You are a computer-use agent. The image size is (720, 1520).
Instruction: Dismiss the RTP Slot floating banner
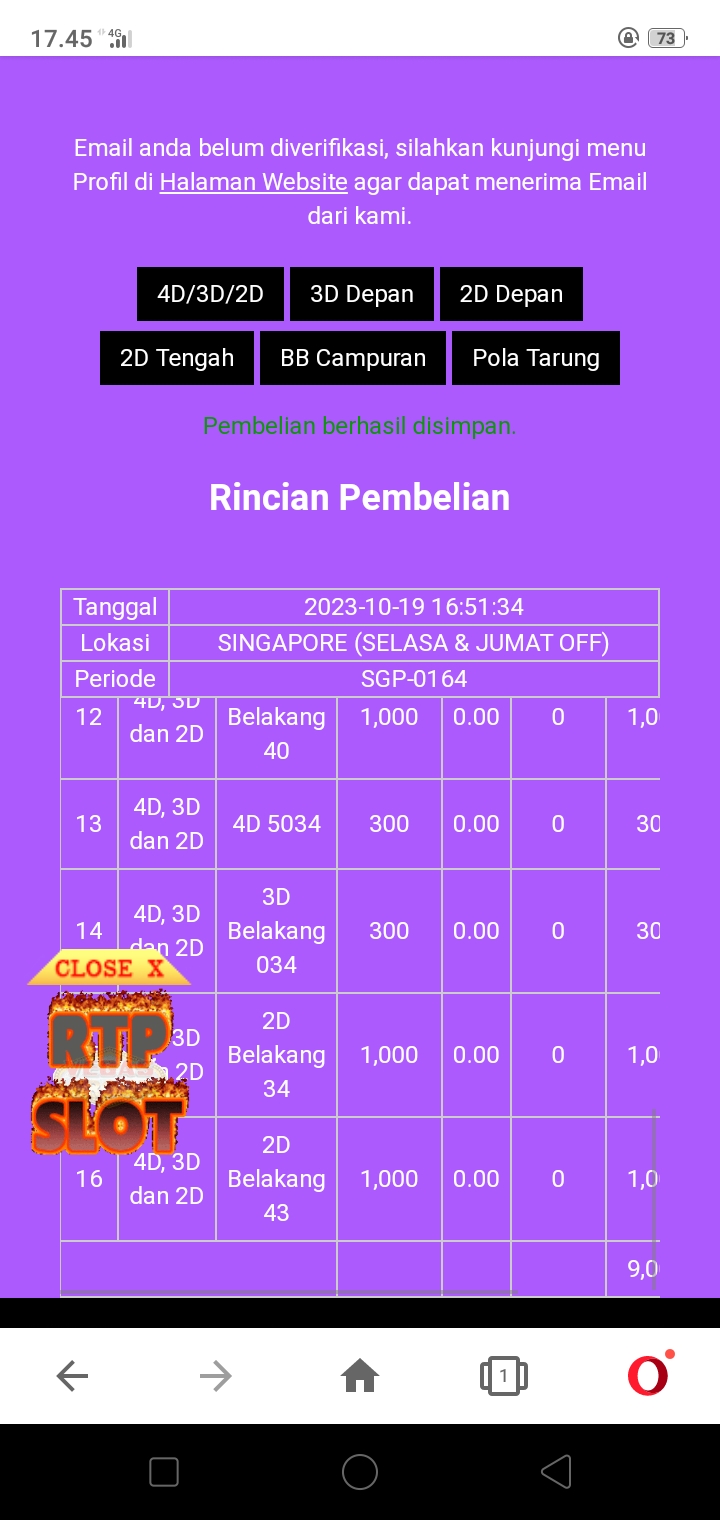109,968
